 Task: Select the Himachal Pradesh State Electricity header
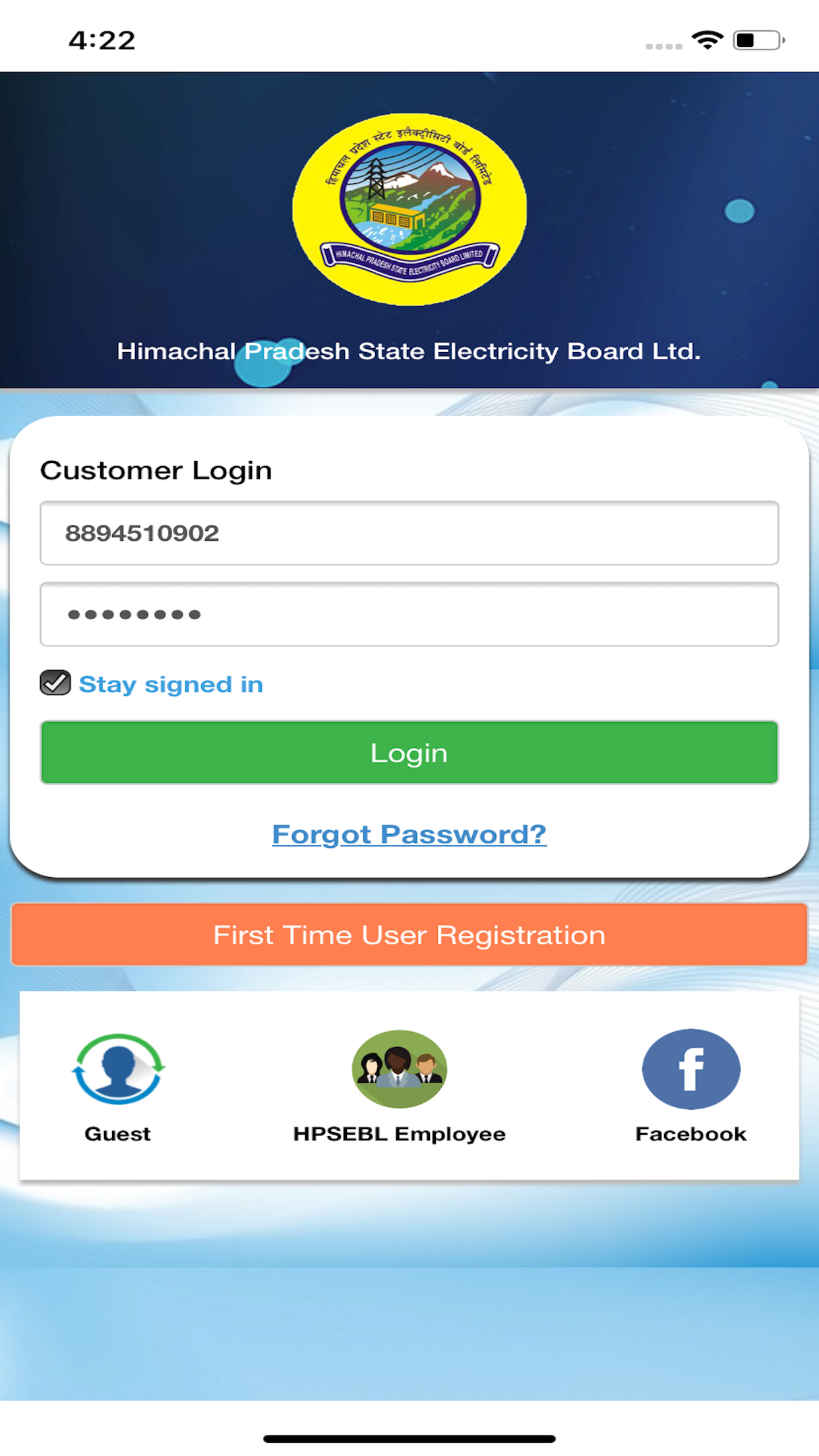click(x=409, y=351)
